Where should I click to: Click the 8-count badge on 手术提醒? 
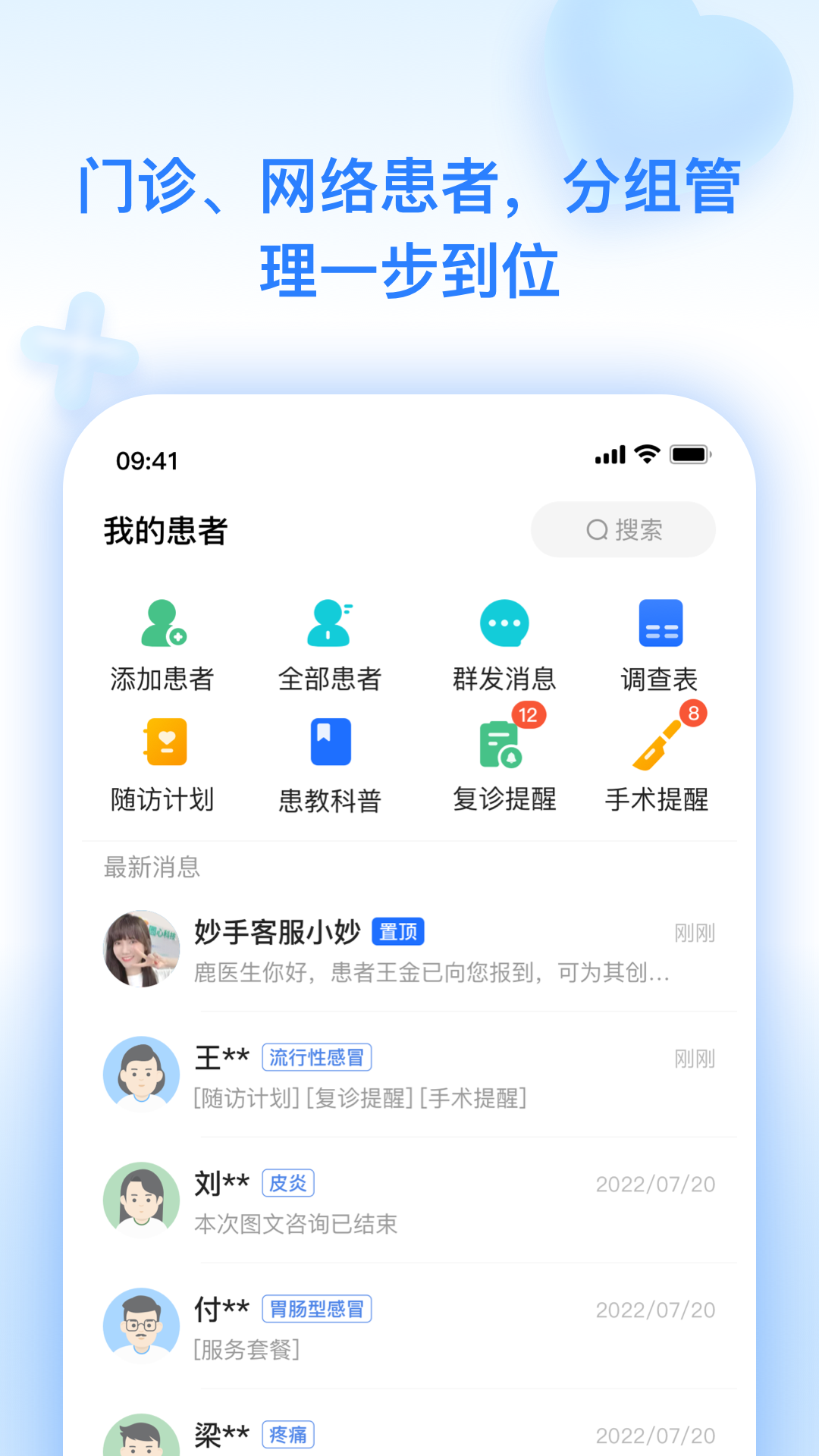pyautogui.click(x=694, y=714)
